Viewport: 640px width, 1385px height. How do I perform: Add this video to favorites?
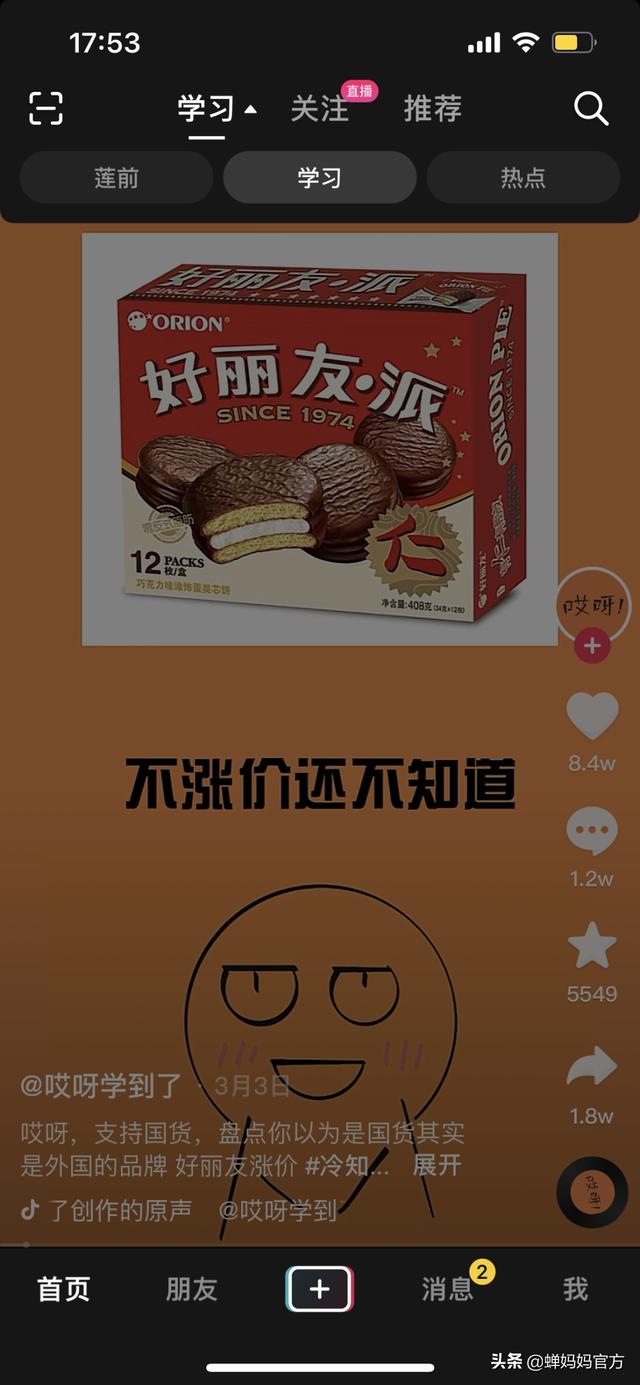[592, 946]
